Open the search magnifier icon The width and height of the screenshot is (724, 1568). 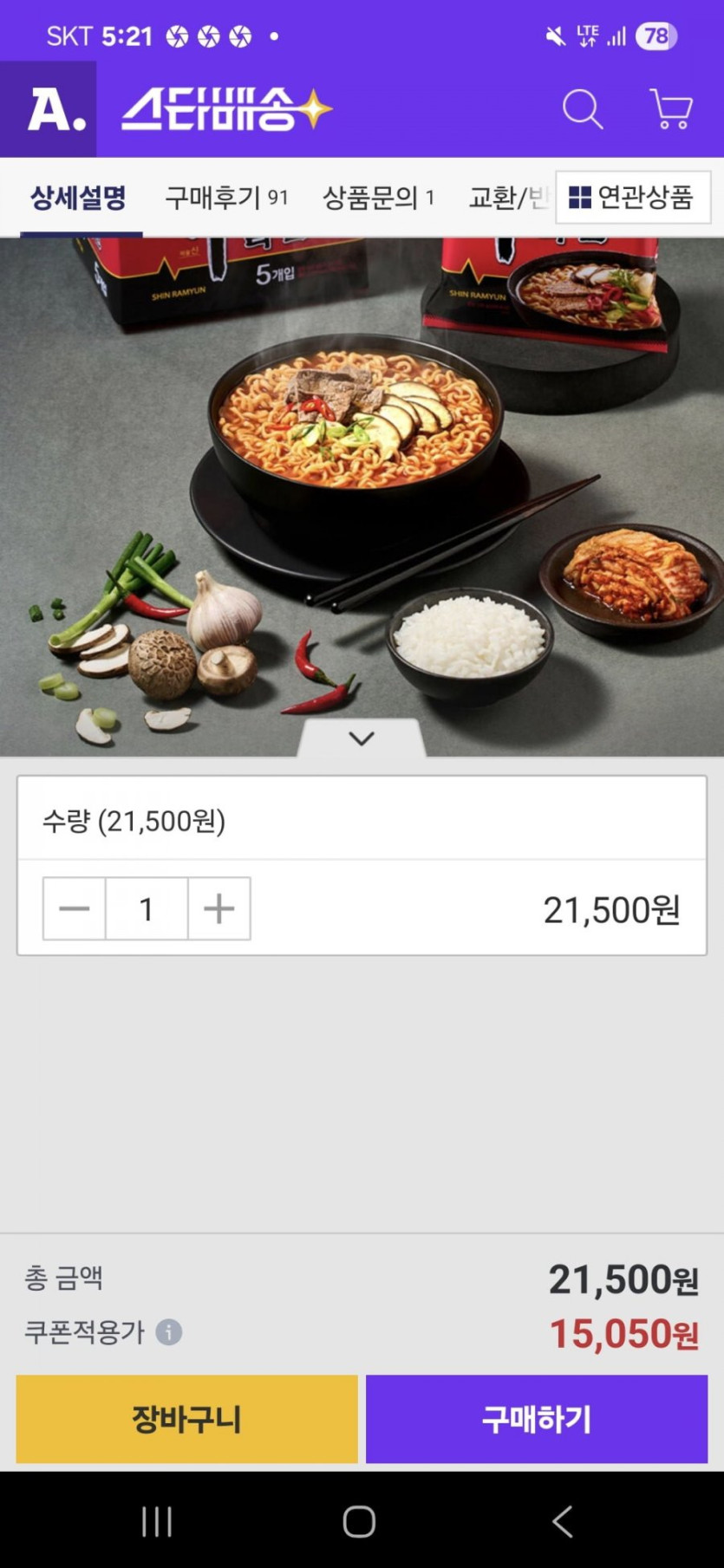582,110
